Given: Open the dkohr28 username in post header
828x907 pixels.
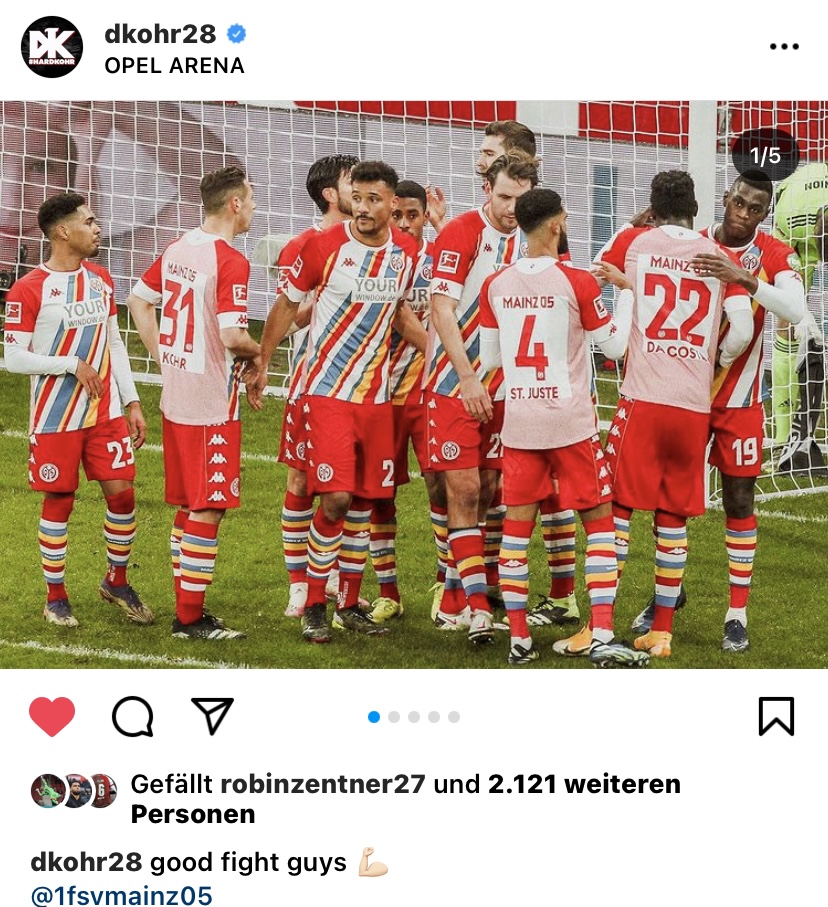Looking at the screenshot, I should pos(160,33).
